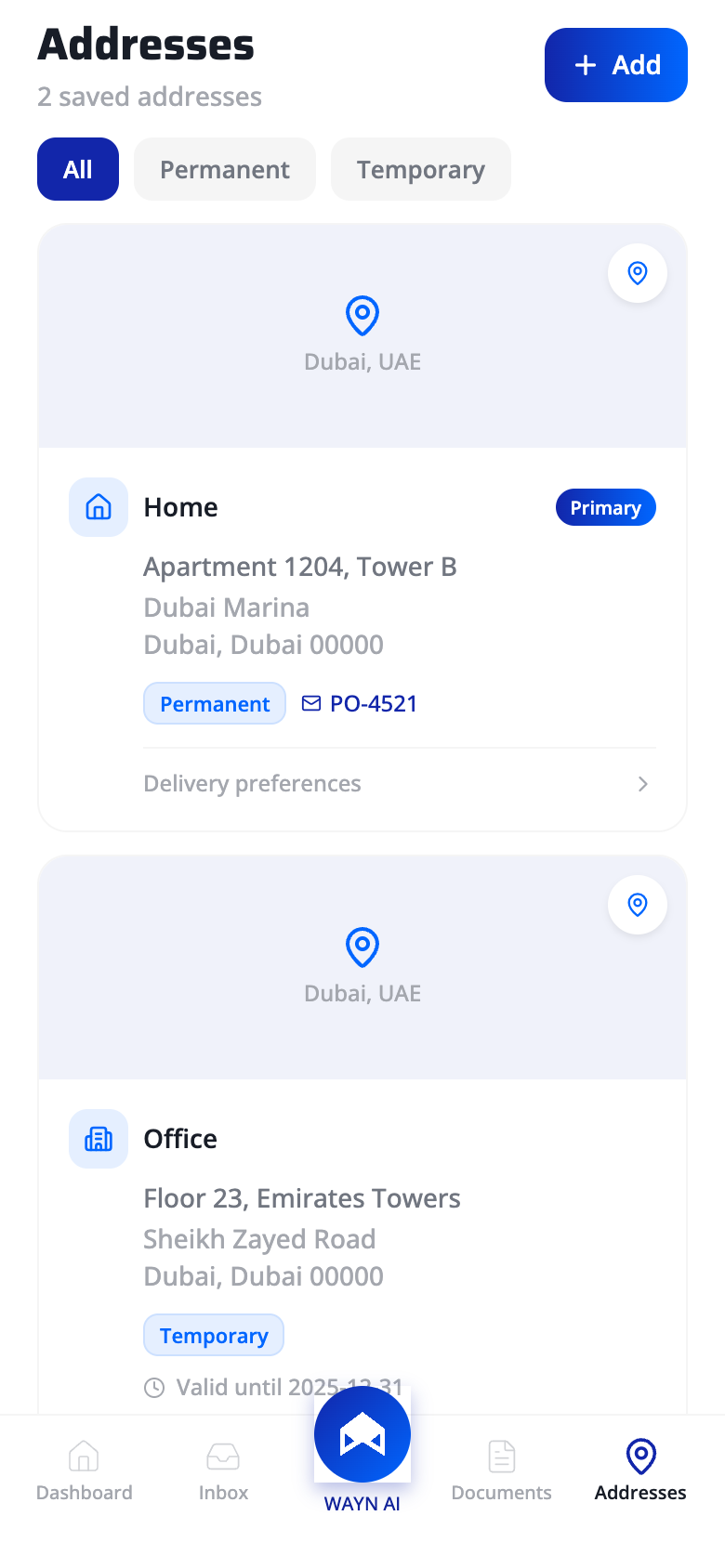
Task: Tap the map pin icon on the Home card map
Action: (x=362, y=316)
